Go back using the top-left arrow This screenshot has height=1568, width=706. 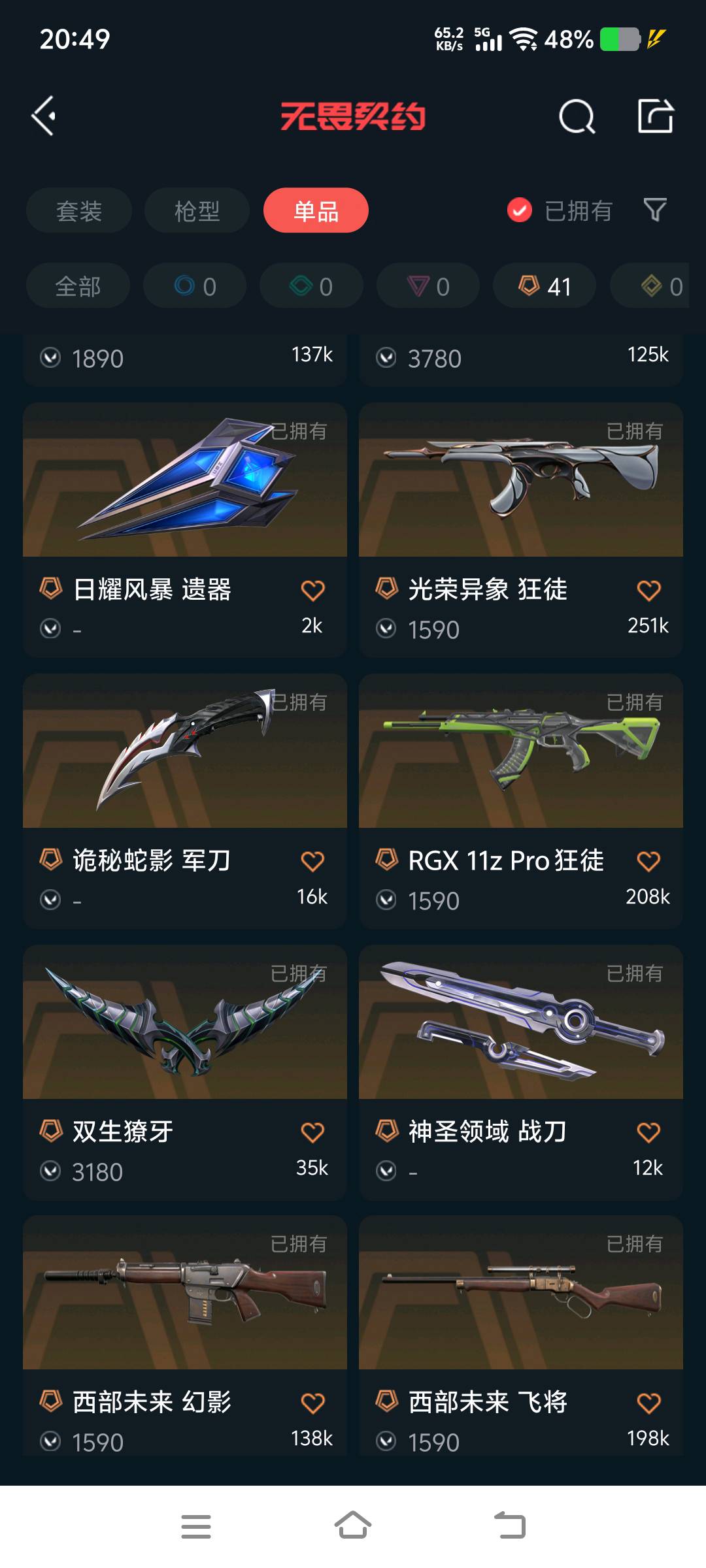point(44,116)
